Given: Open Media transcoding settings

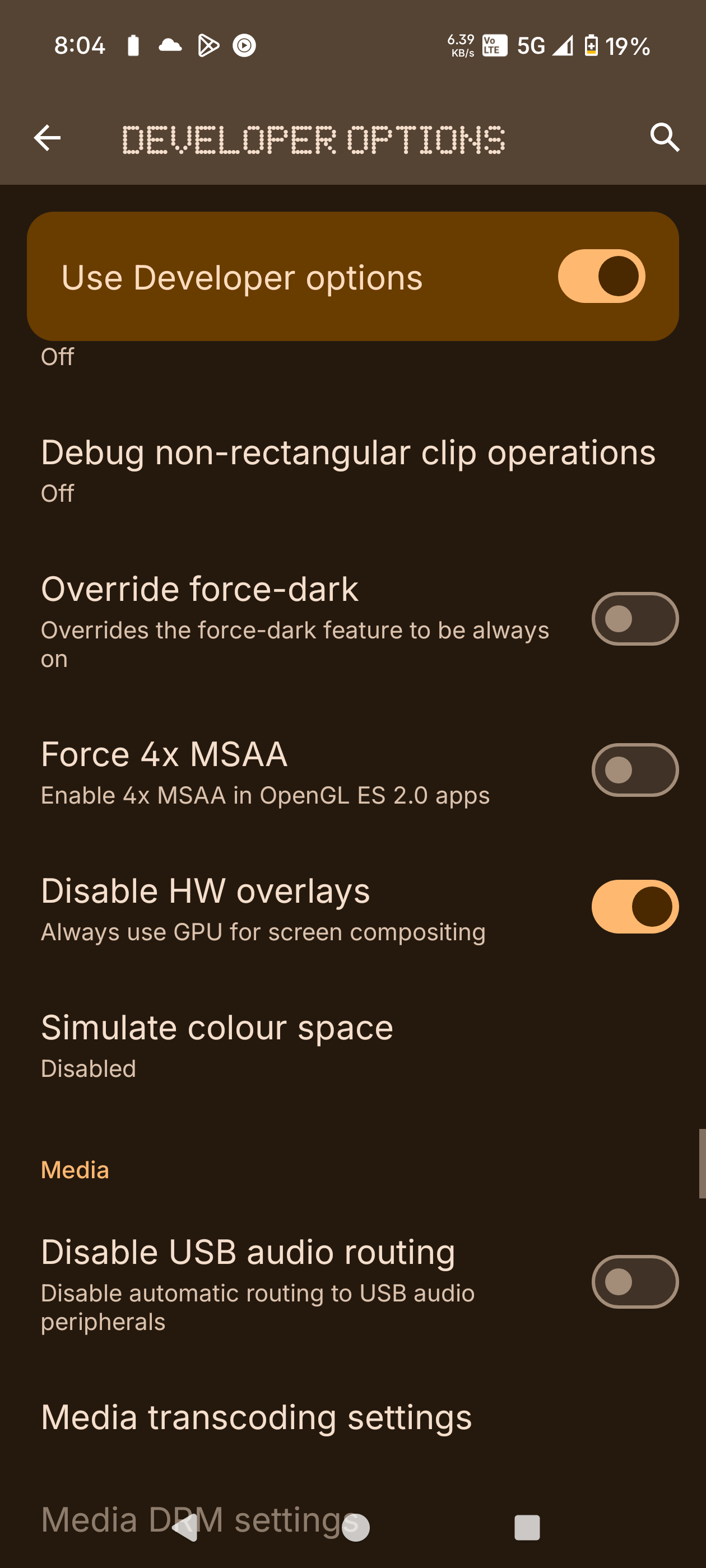Looking at the screenshot, I should [257, 1418].
